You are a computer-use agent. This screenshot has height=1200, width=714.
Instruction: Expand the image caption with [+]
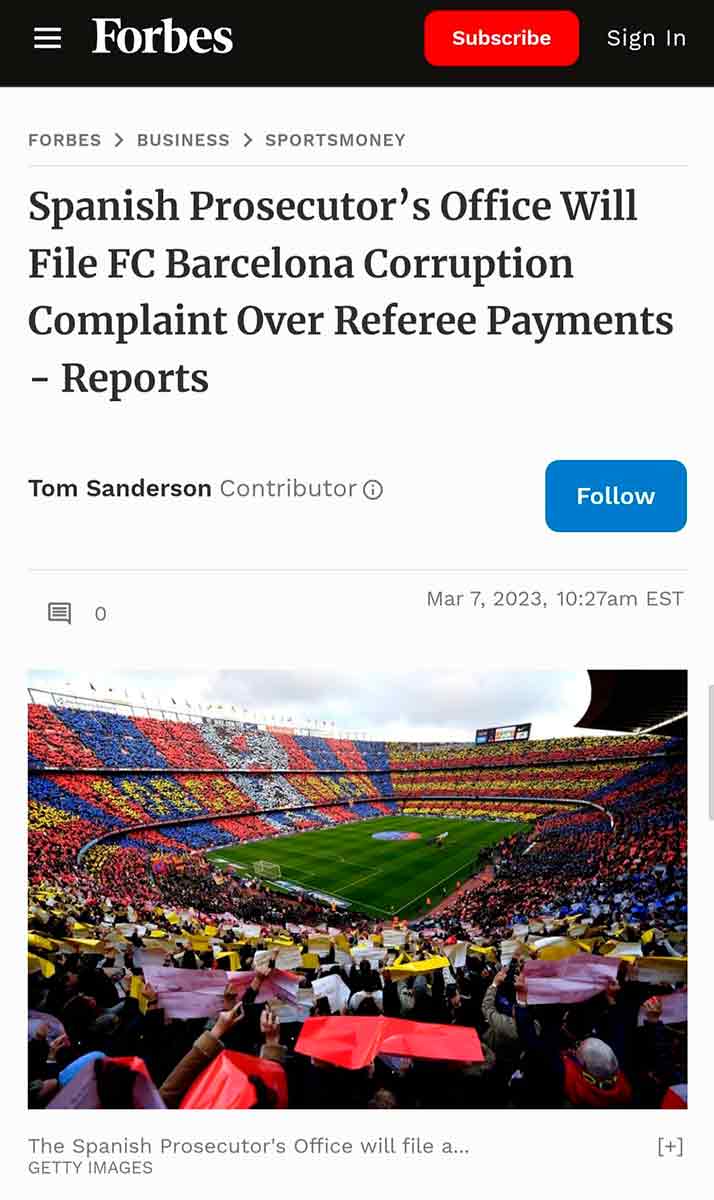pyautogui.click(x=670, y=1146)
